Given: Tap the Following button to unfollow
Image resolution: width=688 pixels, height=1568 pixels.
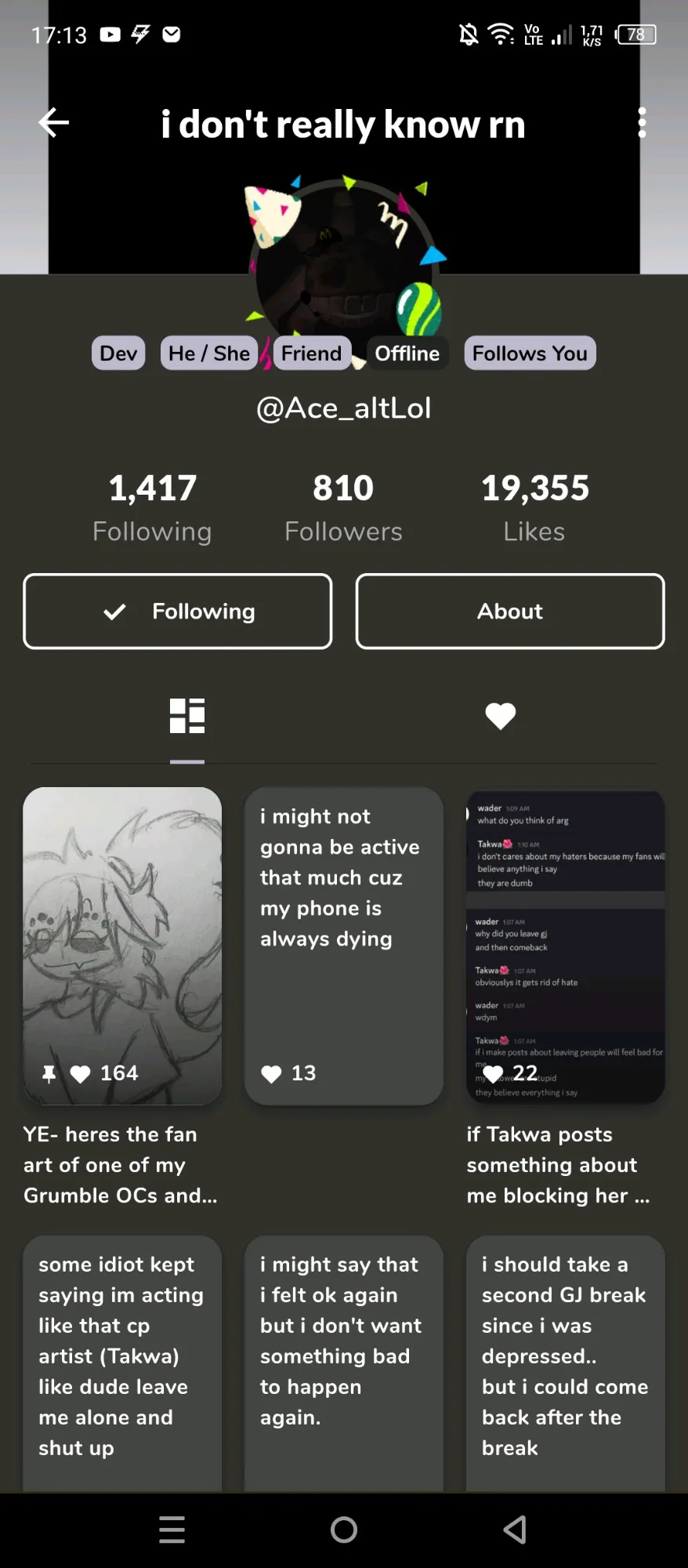Looking at the screenshot, I should click(178, 612).
